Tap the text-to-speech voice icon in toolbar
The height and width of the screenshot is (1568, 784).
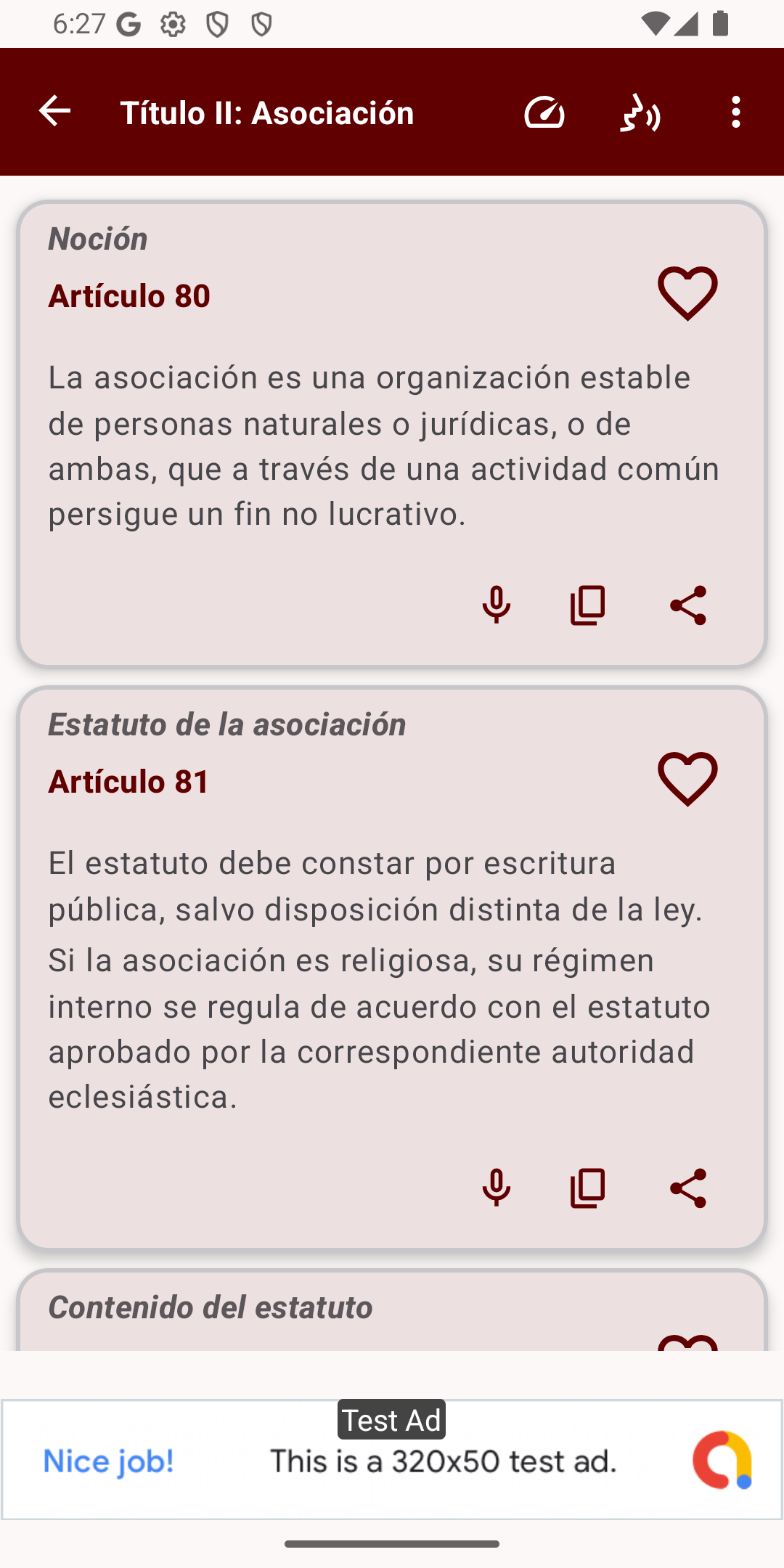click(640, 113)
